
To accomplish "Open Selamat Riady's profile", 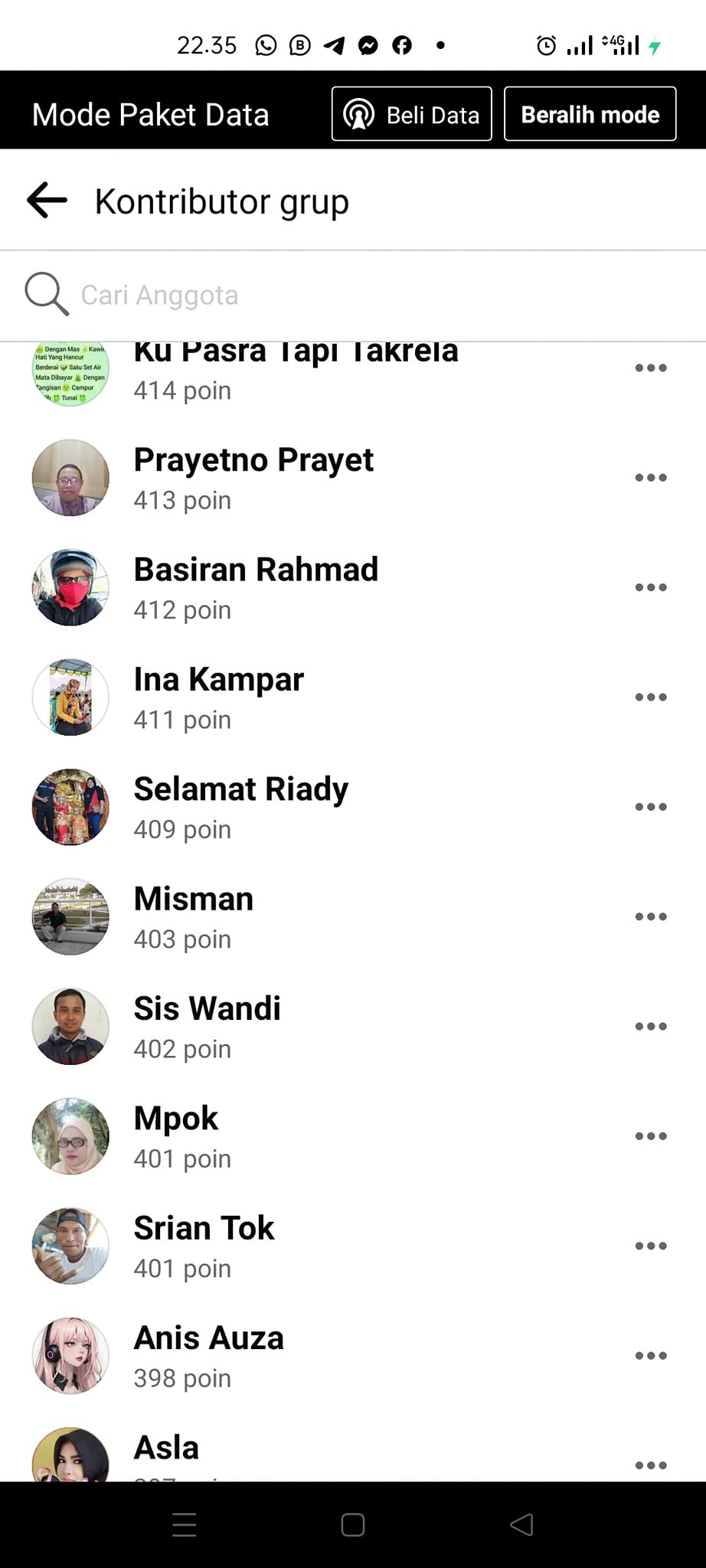I will (x=240, y=789).
